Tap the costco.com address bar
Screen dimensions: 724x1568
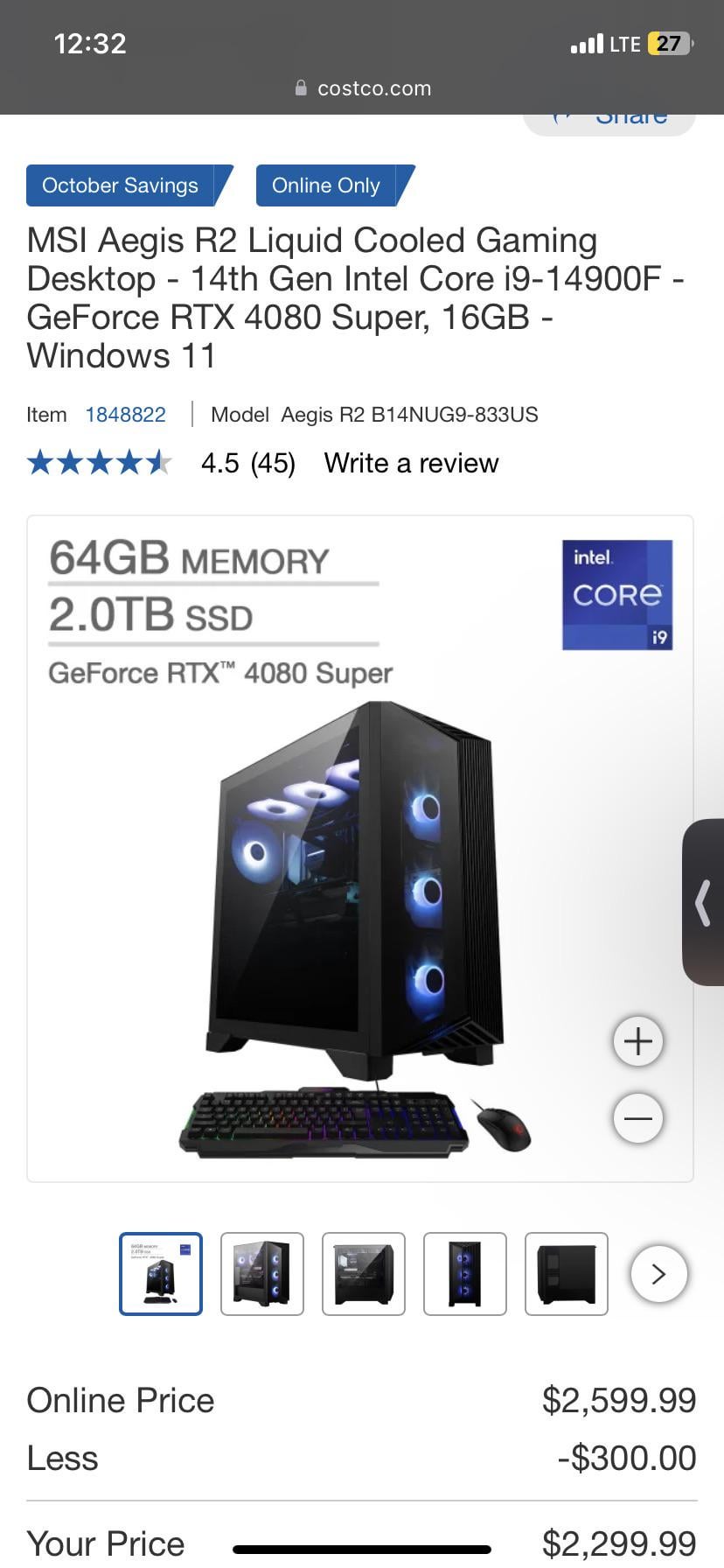(x=362, y=88)
